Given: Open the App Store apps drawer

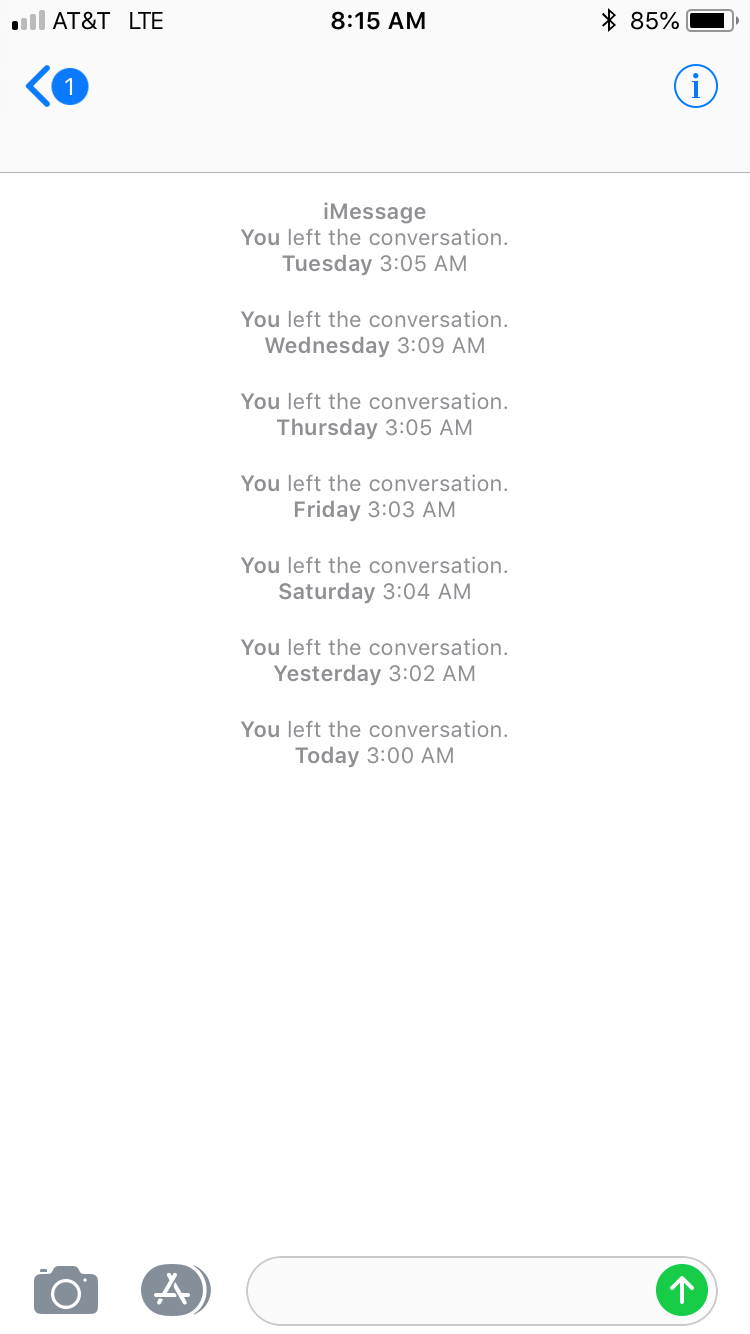Looking at the screenshot, I should pos(175,1290).
